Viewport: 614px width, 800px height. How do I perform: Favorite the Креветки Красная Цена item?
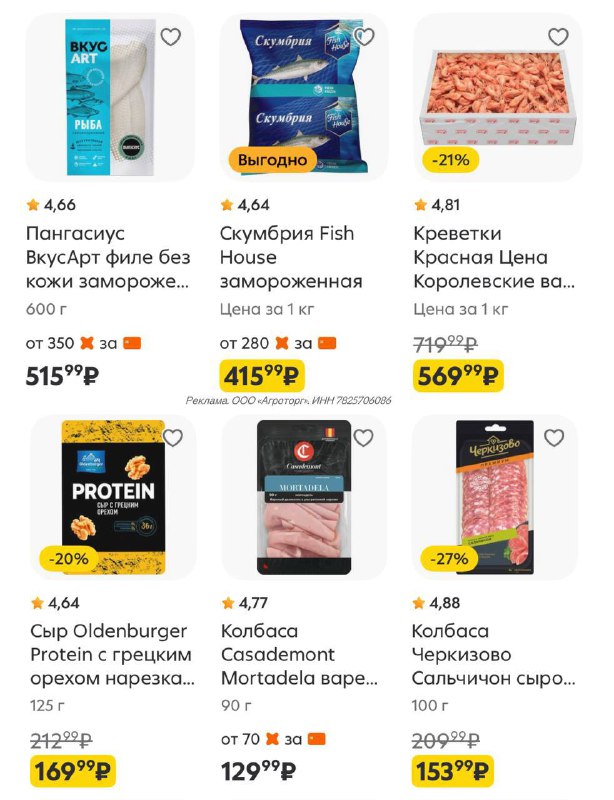coord(557,37)
